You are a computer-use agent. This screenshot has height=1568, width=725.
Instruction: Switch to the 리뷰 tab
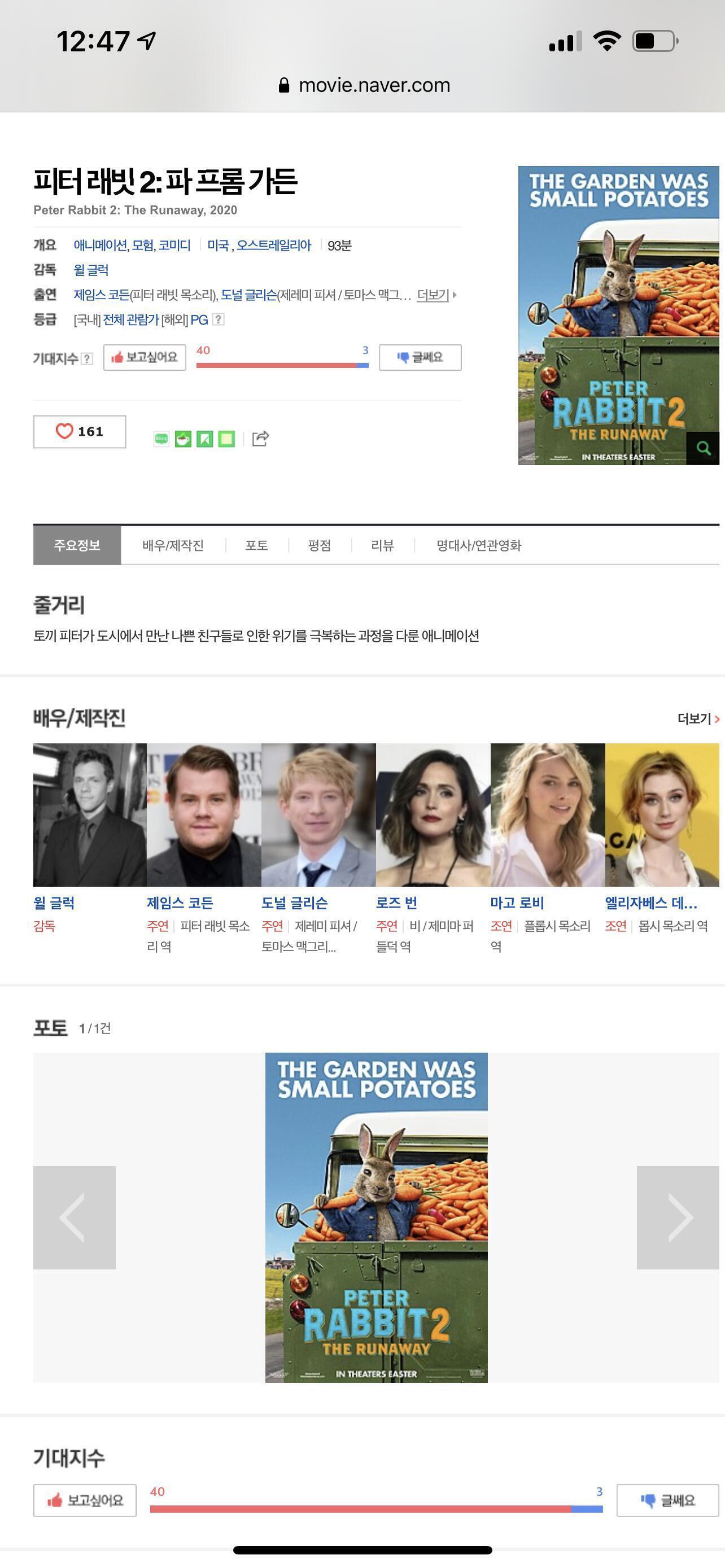[382, 545]
